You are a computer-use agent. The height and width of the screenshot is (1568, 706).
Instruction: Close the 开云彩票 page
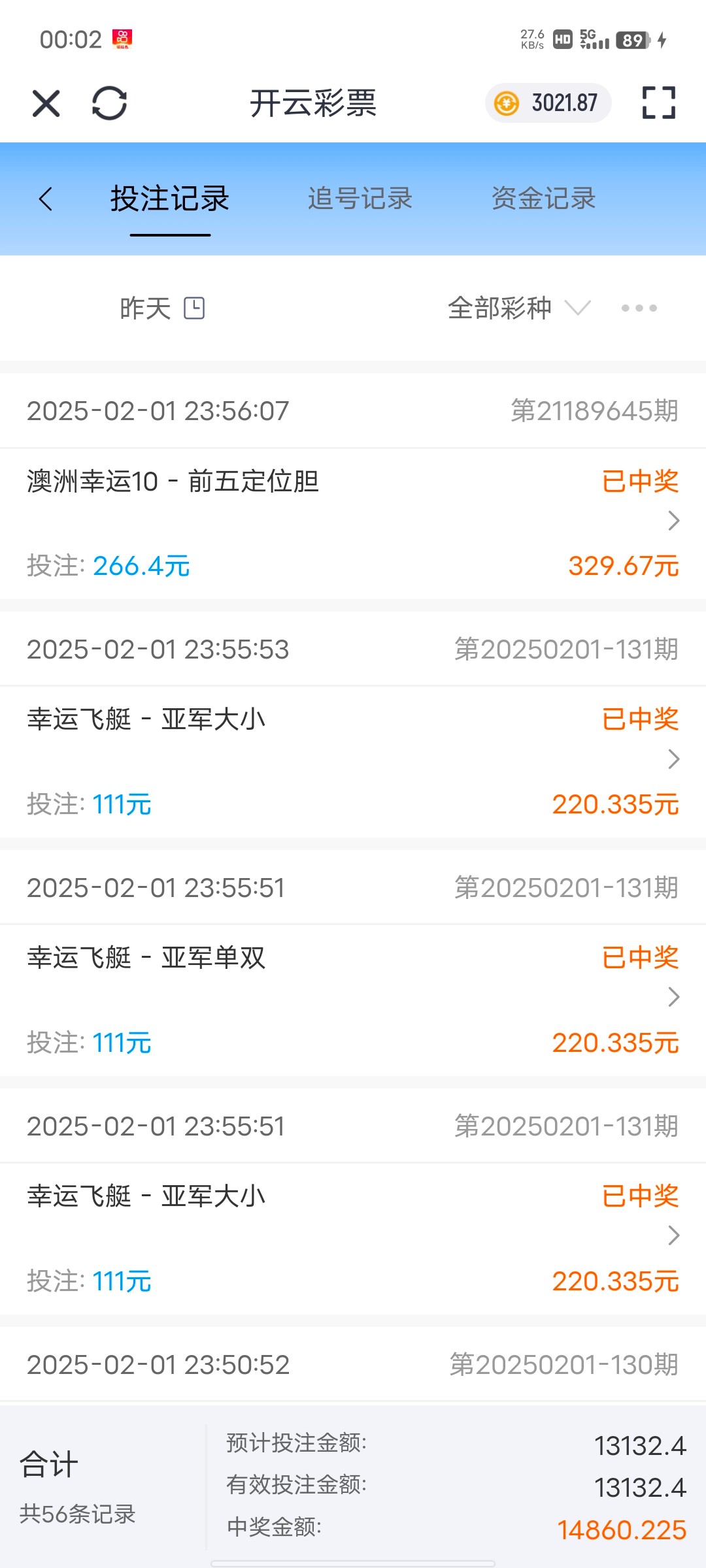point(46,103)
